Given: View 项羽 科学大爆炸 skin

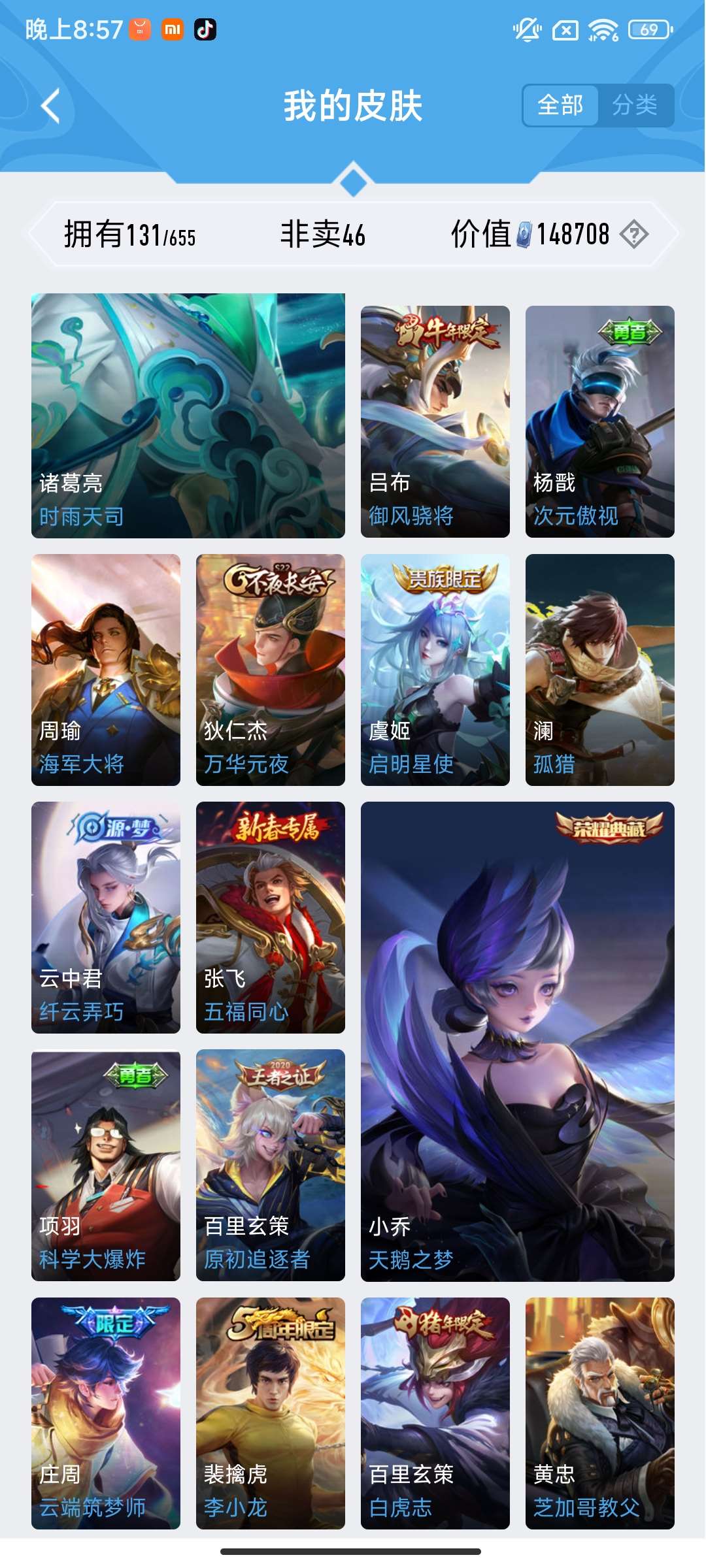Looking at the screenshot, I should click(106, 1165).
